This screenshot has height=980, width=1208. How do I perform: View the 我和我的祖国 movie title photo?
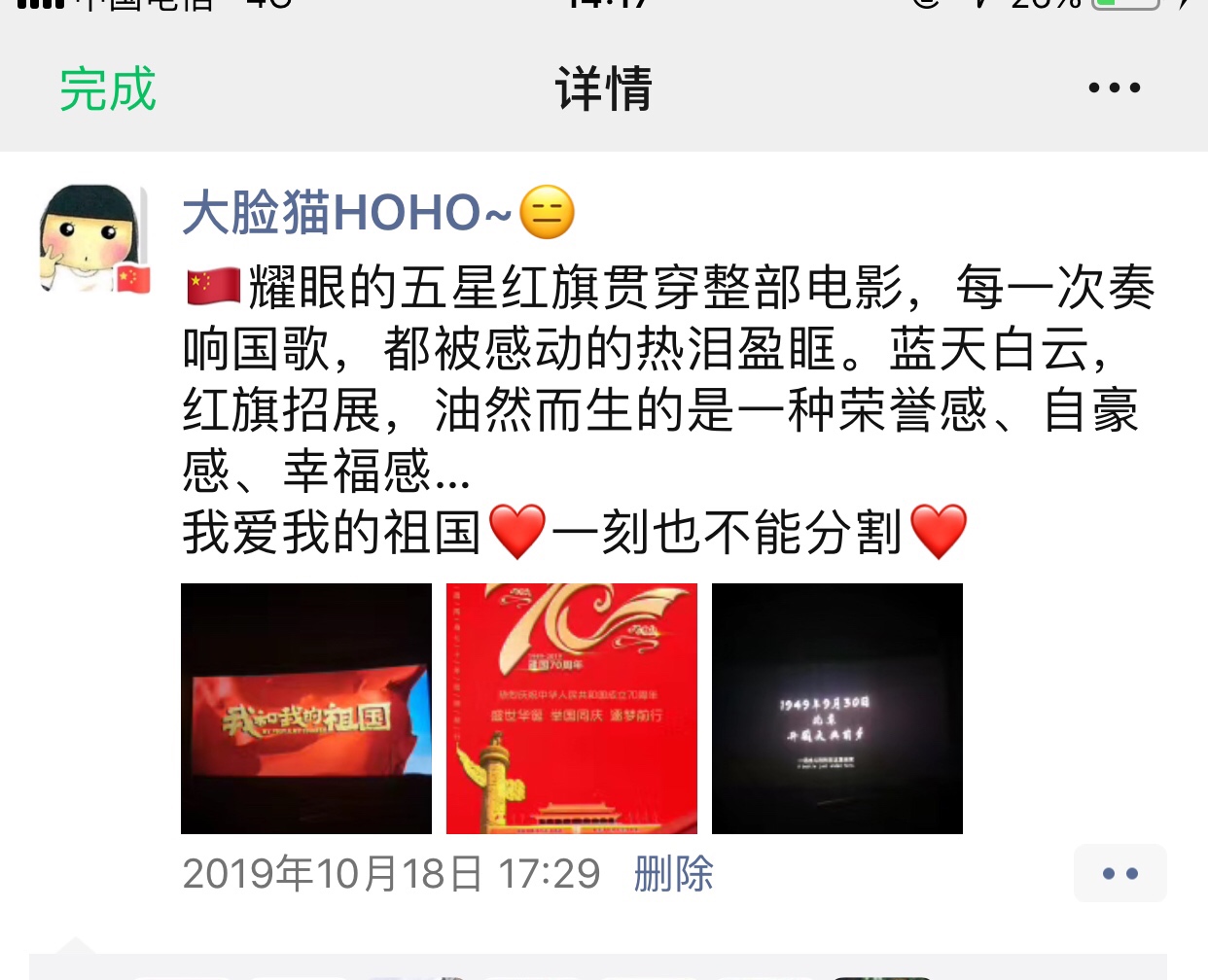(306, 709)
